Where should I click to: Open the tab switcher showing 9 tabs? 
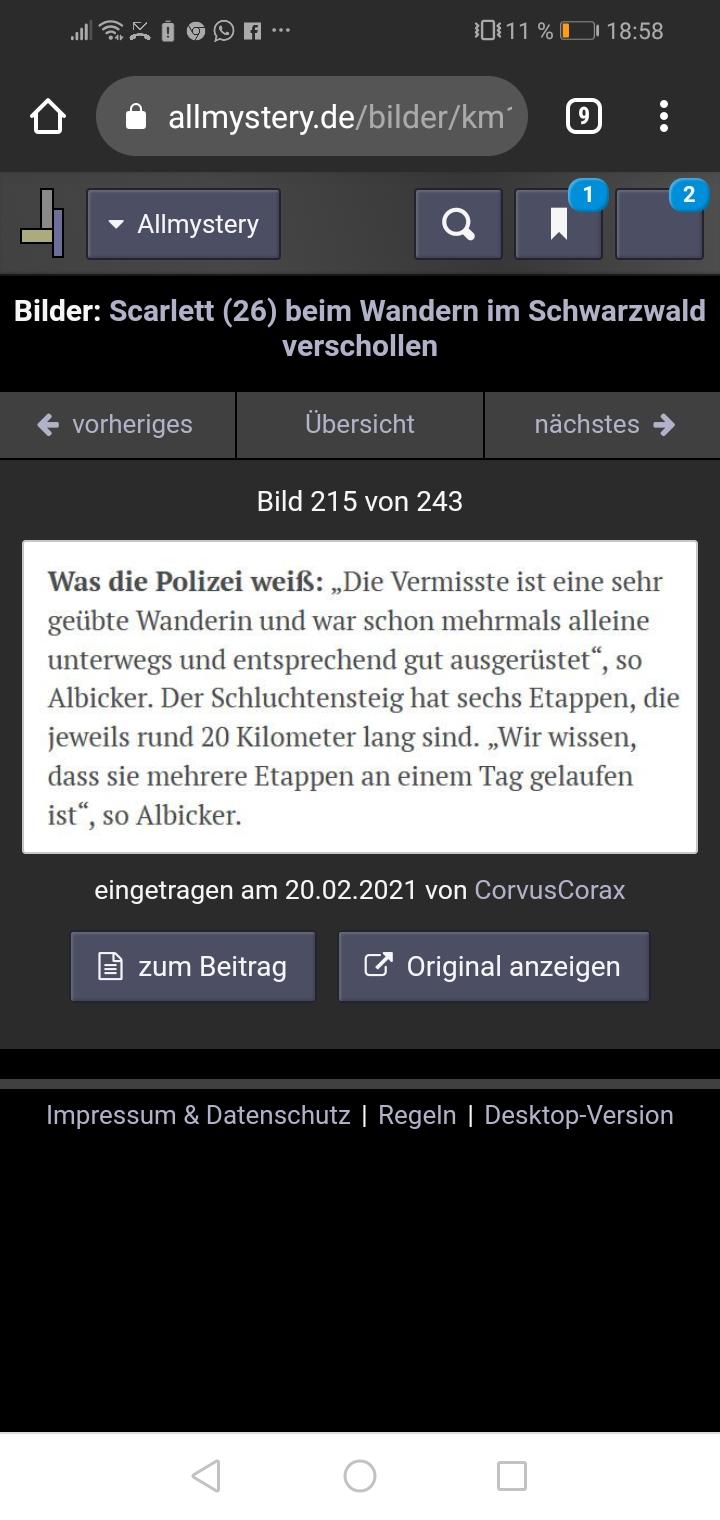click(584, 117)
